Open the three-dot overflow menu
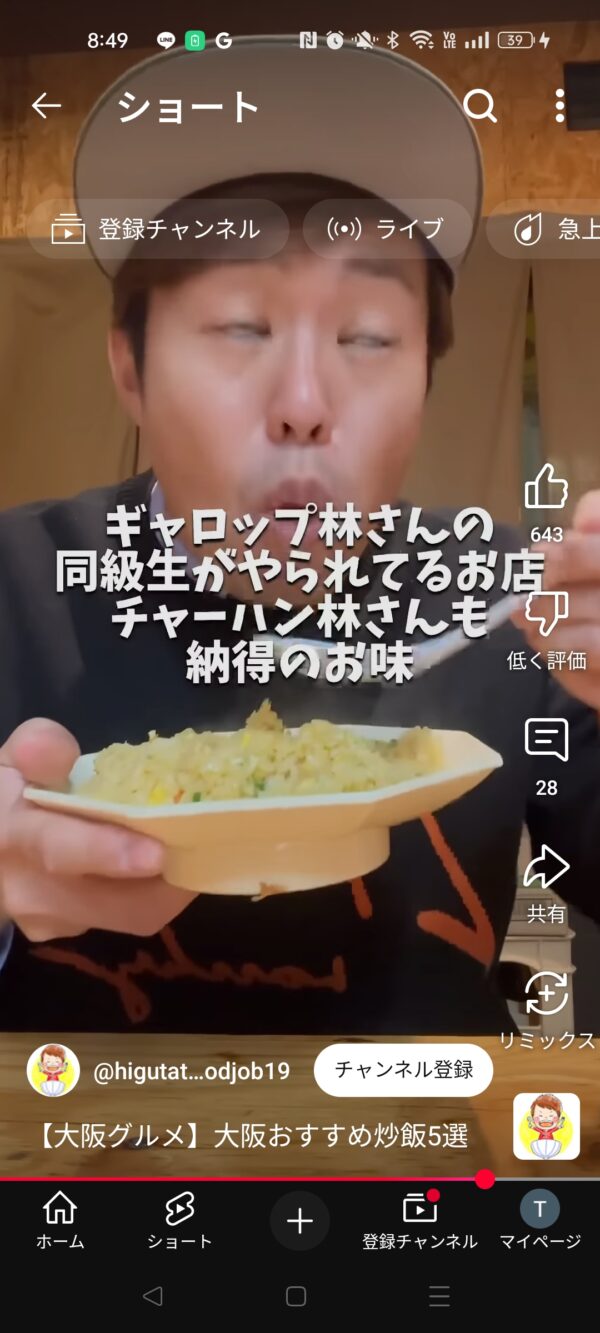The width and height of the screenshot is (600, 1333). point(560,106)
